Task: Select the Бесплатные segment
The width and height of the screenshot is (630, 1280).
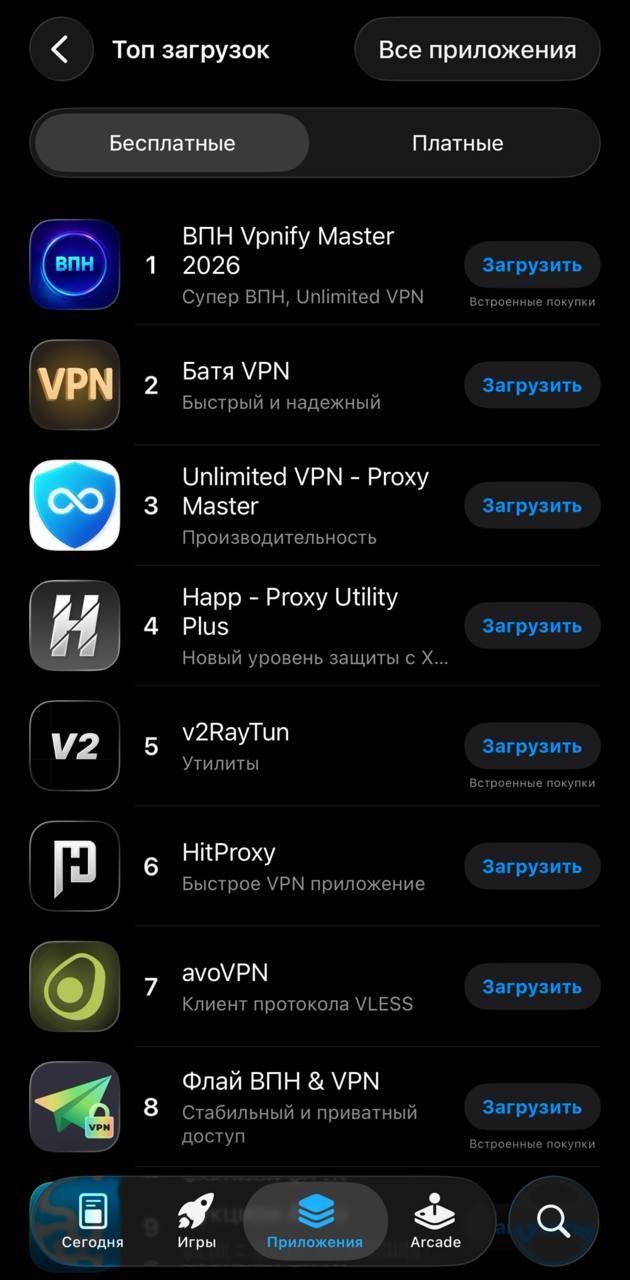Action: pyautogui.click(x=172, y=143)
